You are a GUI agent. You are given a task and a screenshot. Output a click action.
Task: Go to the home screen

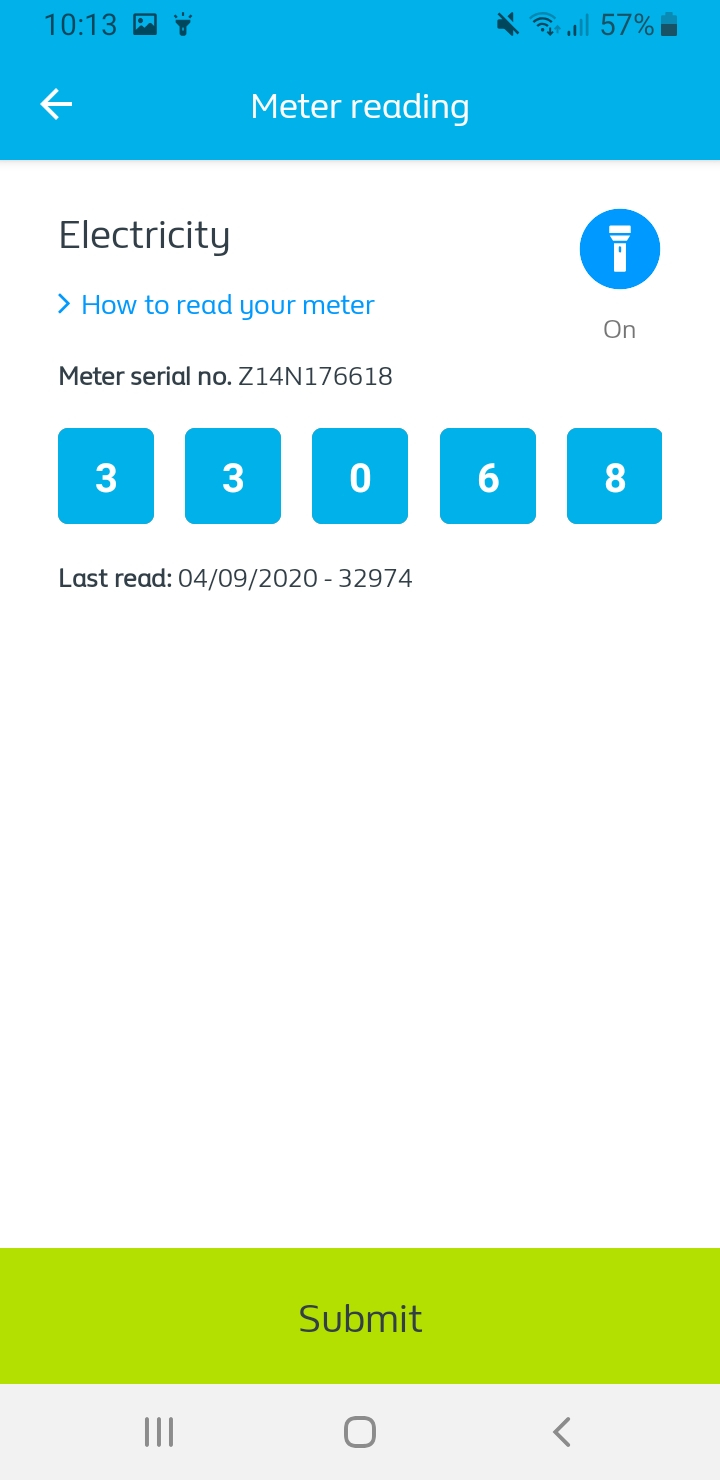pos(360,1432)
